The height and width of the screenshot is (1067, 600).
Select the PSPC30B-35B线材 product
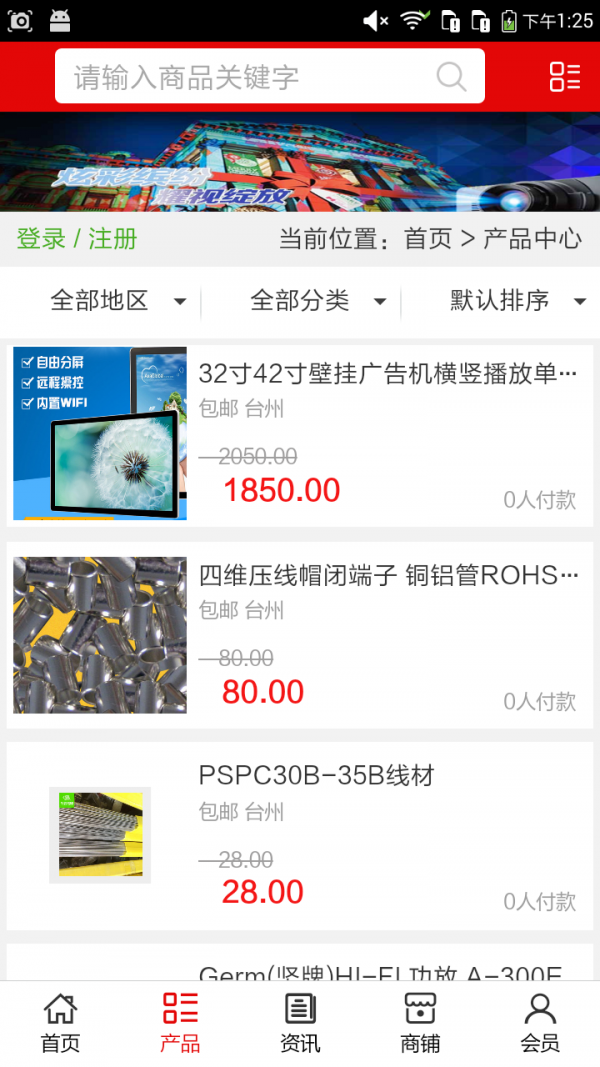click(x=300, y=835)
